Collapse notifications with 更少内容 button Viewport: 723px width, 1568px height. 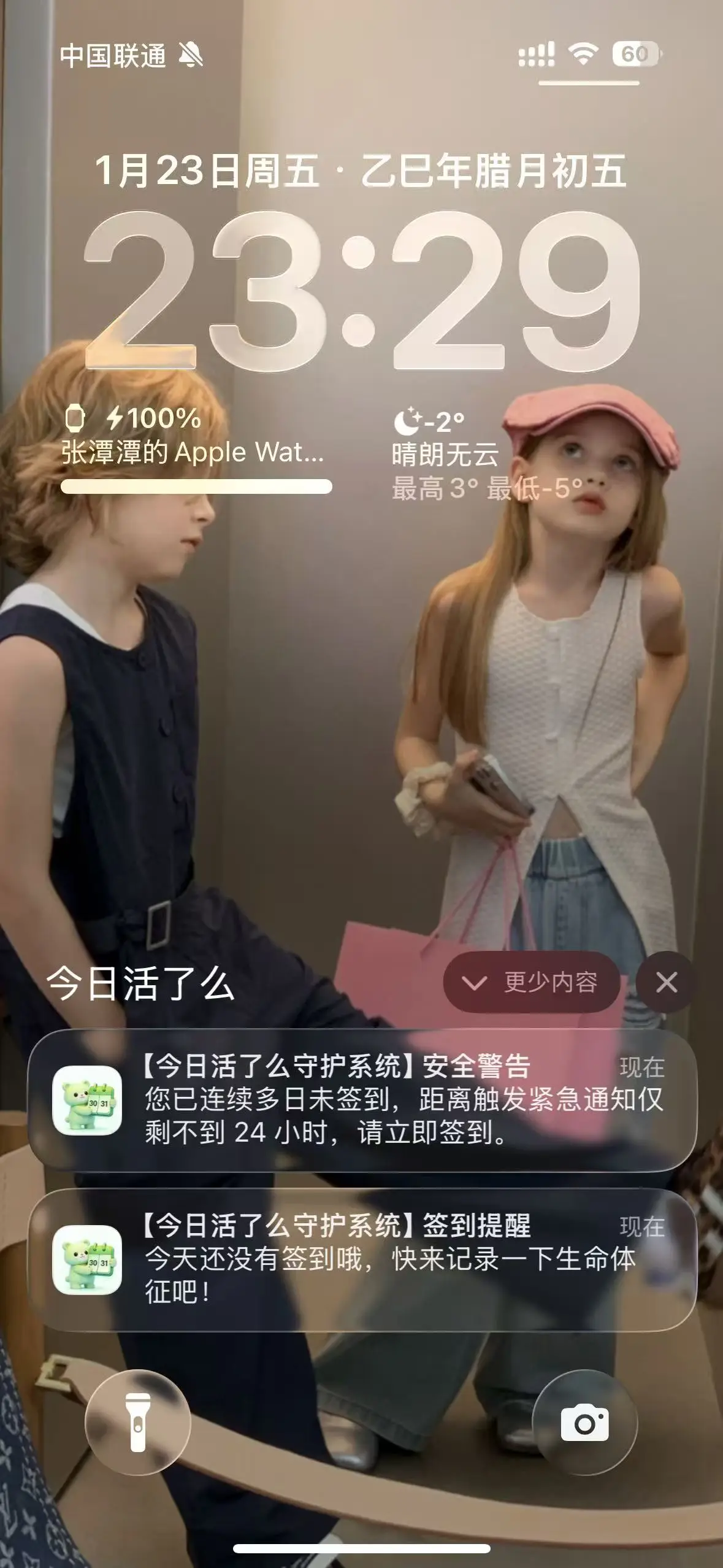[531, 983]
